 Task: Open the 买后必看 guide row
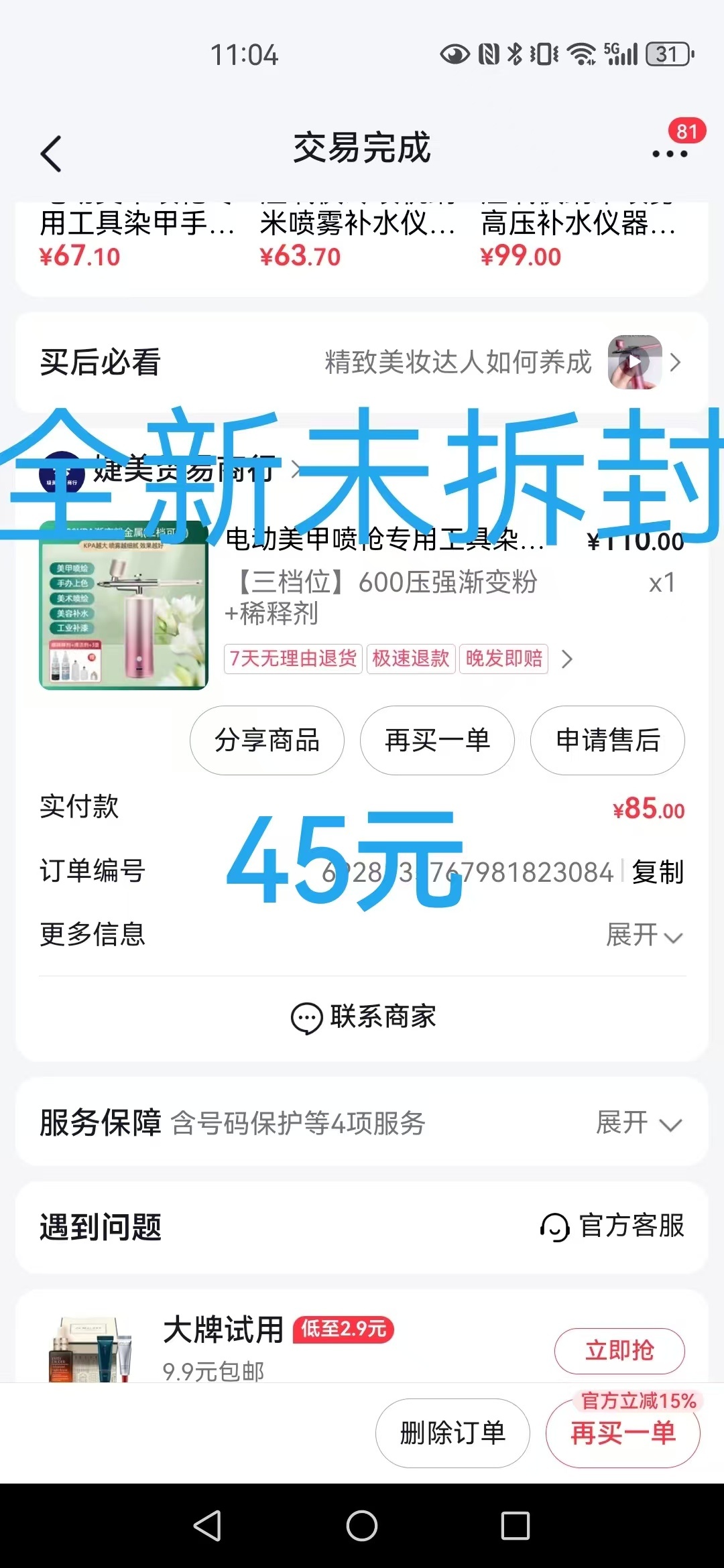pos(362,363)
